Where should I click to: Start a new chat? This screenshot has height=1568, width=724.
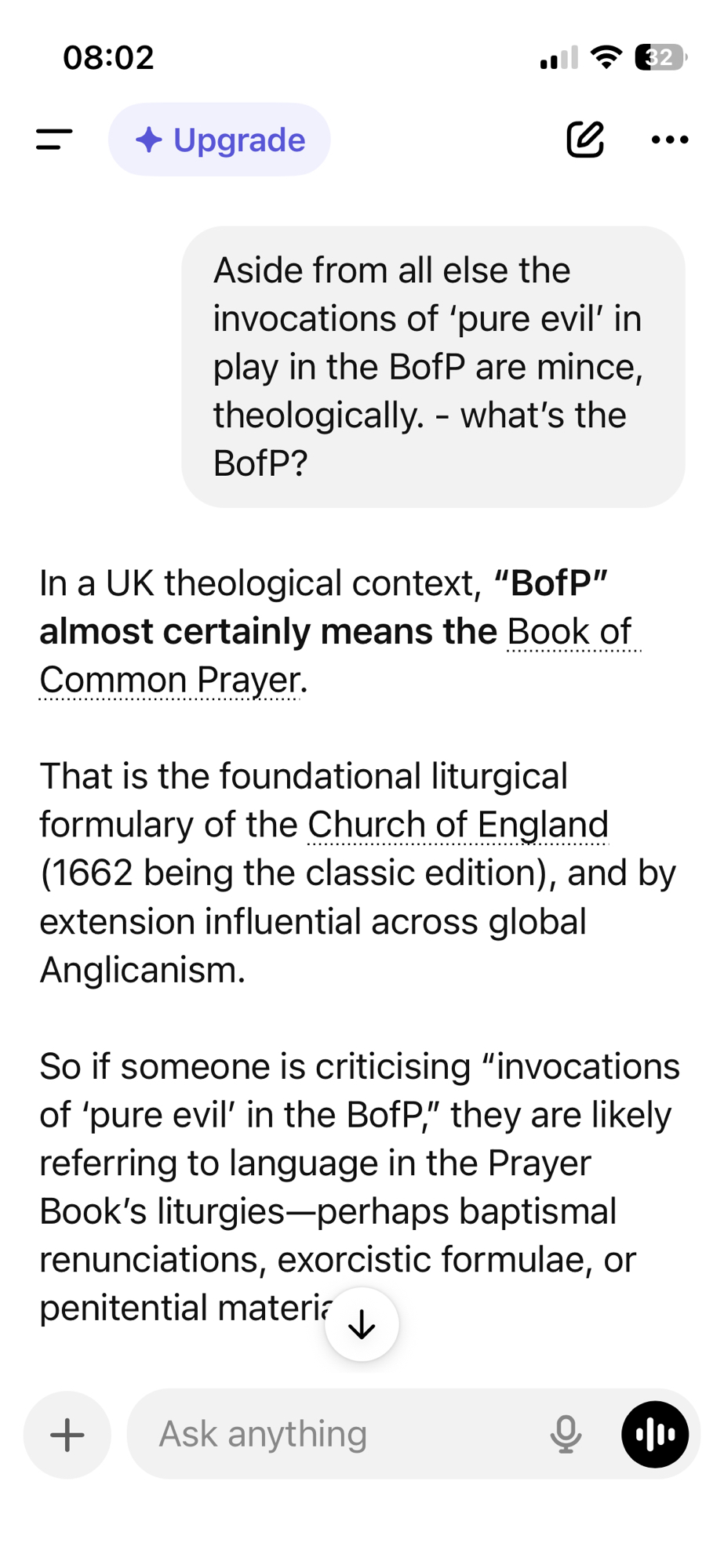click(x=585, y=140)
